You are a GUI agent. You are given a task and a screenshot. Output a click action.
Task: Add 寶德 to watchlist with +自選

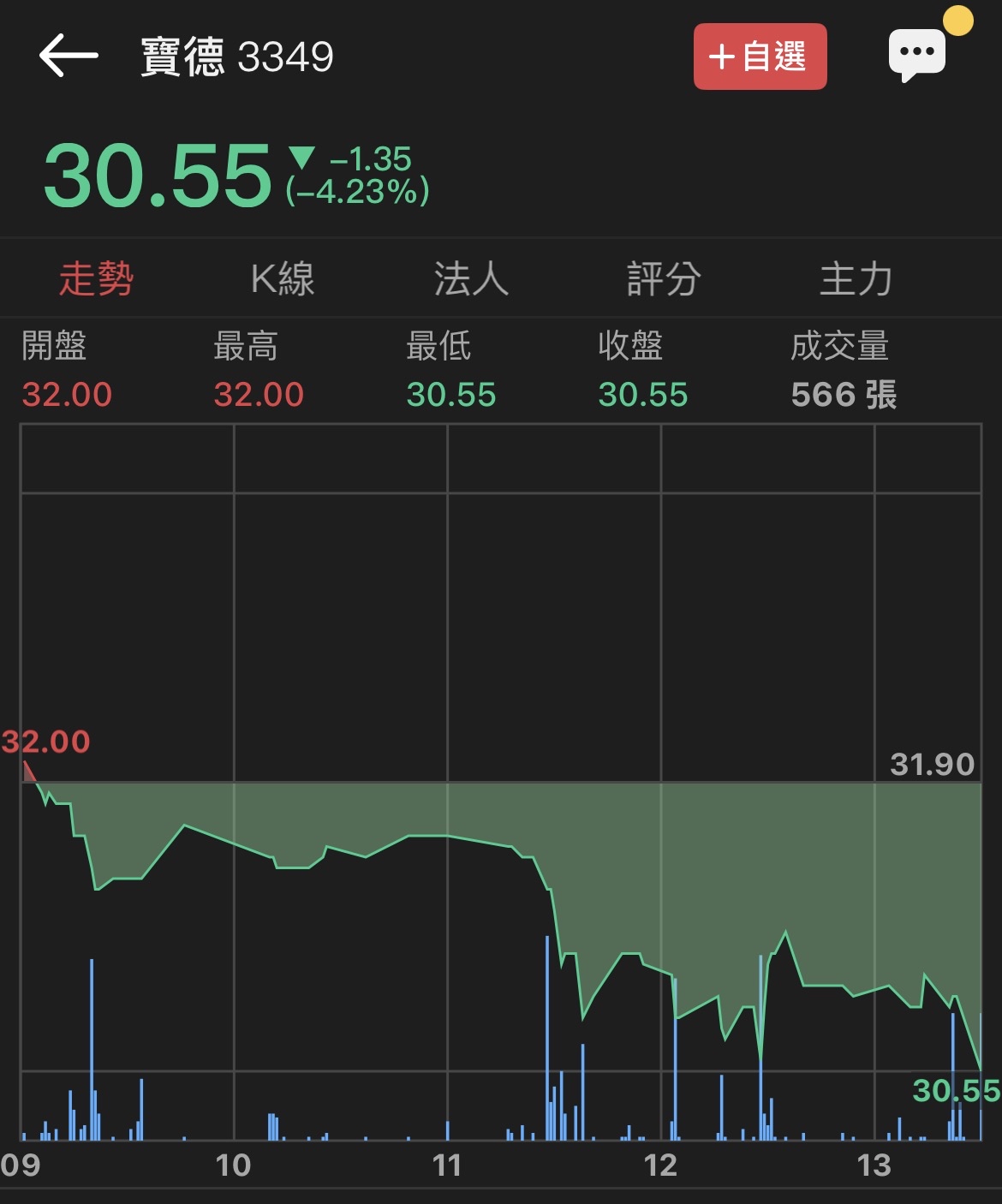pos(760,57)
